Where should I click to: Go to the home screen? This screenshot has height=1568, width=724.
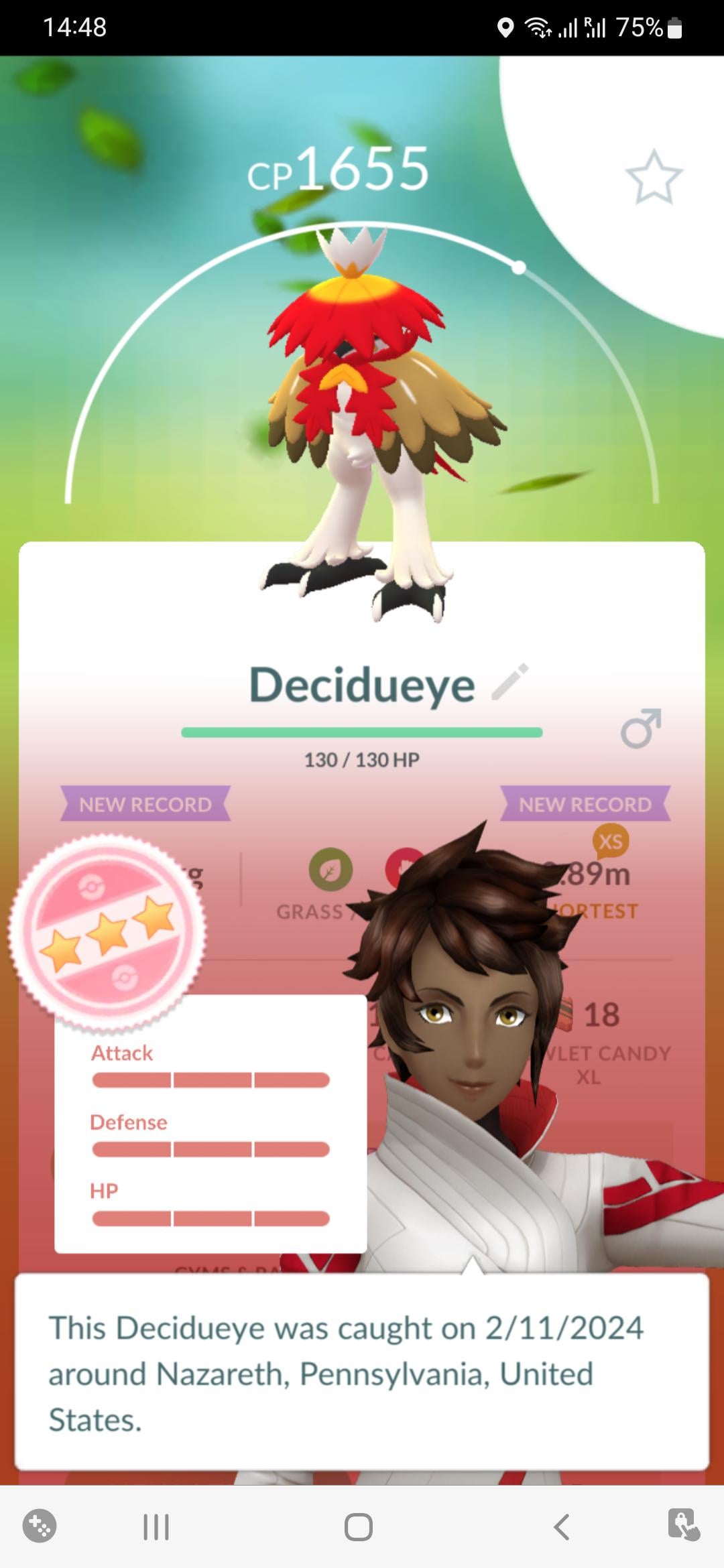tap(359, 1528)
